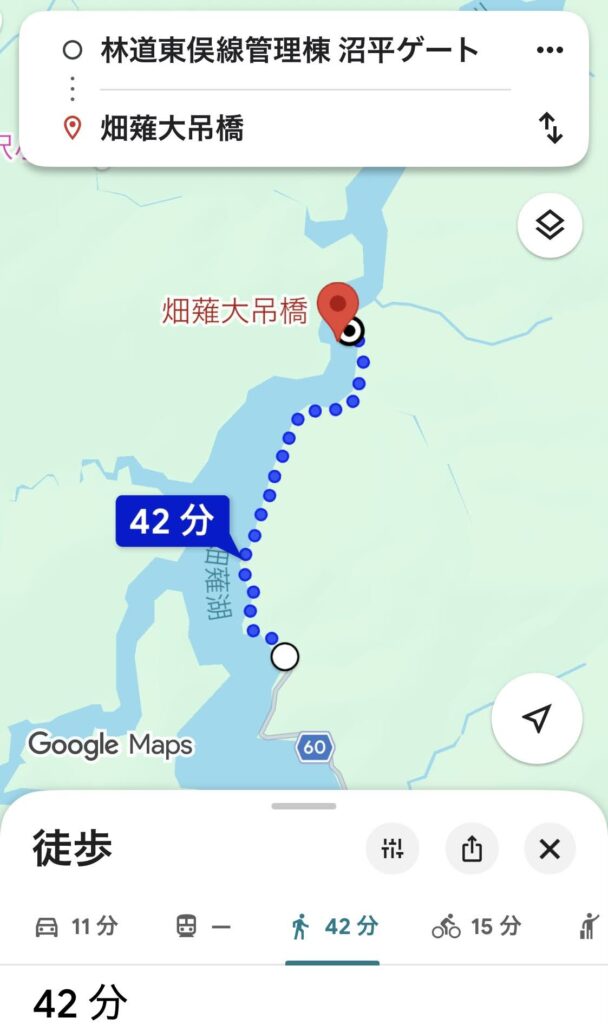Switch to driving mode, 11 分
The width and height of the screenshot is (608, 1024).
click(76, 927)
